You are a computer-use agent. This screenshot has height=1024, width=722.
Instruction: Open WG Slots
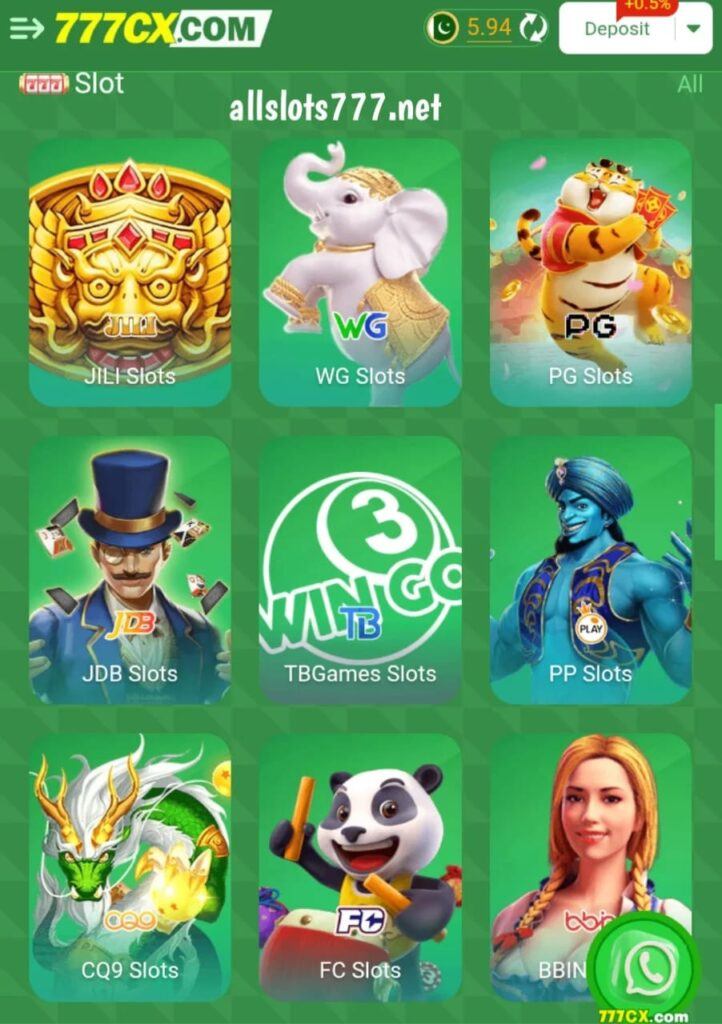(x=360, y=272)
